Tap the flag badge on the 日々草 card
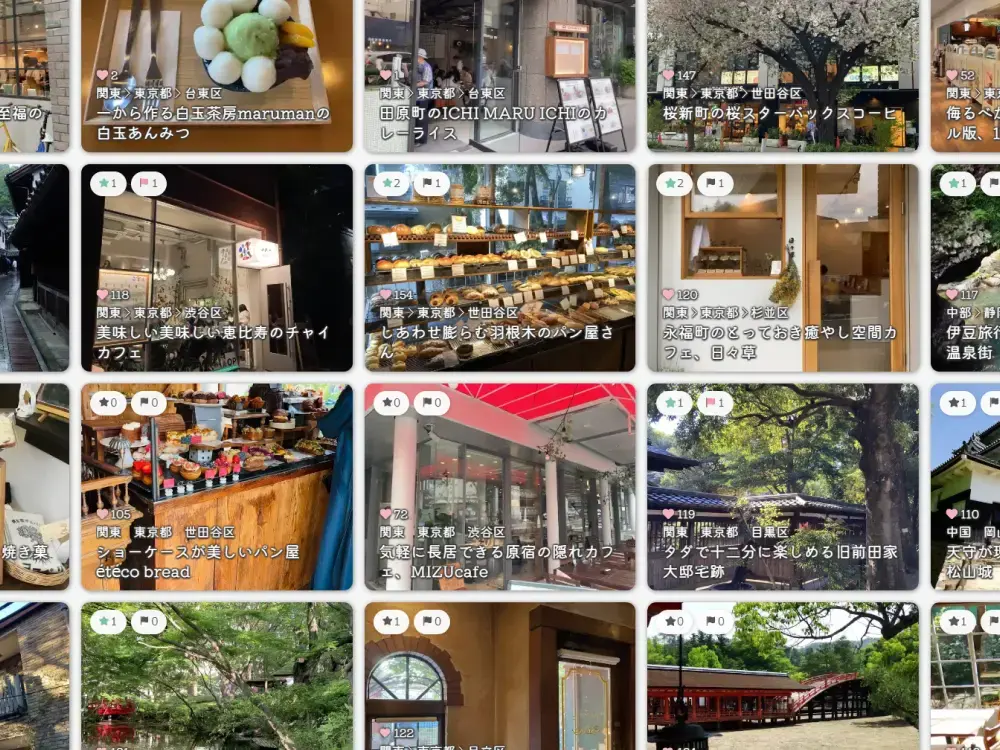This screenshot has height=750, width=1000. pos(715,184)
